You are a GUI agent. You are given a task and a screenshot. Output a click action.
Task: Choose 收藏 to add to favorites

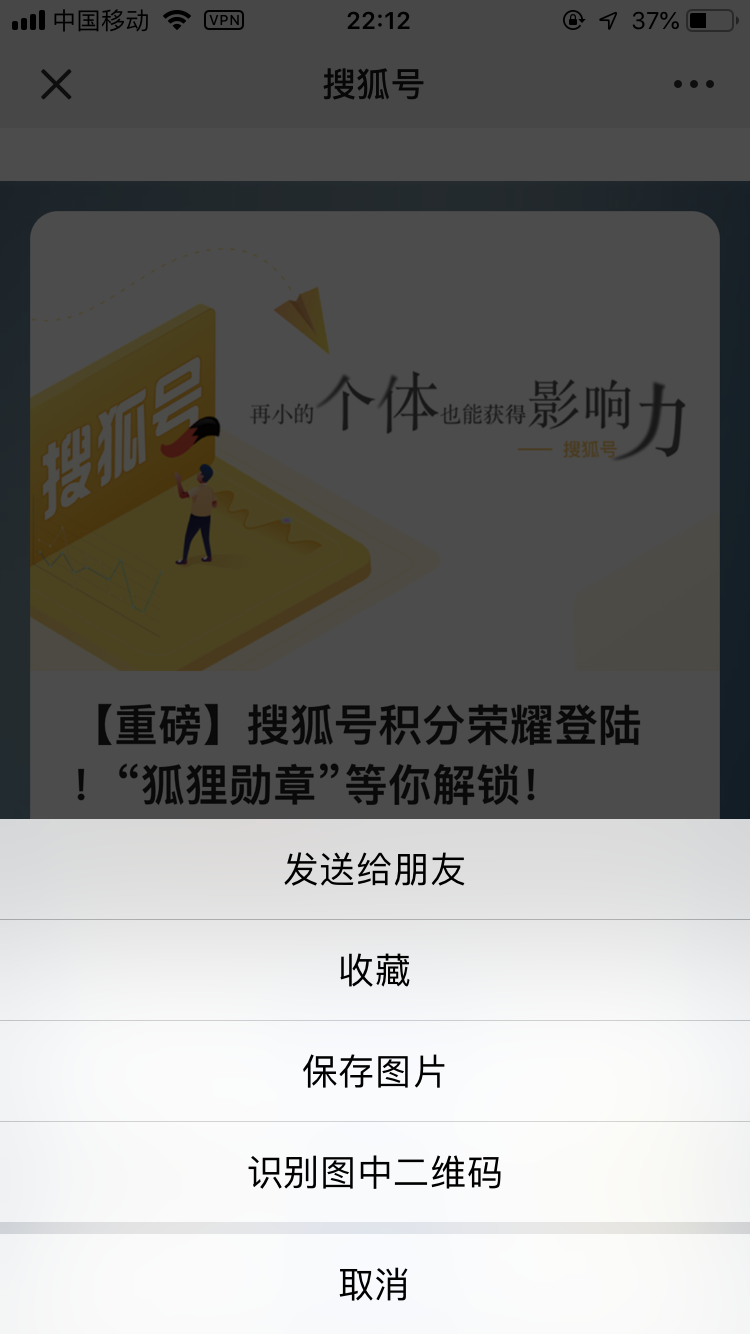pos(374,970)
